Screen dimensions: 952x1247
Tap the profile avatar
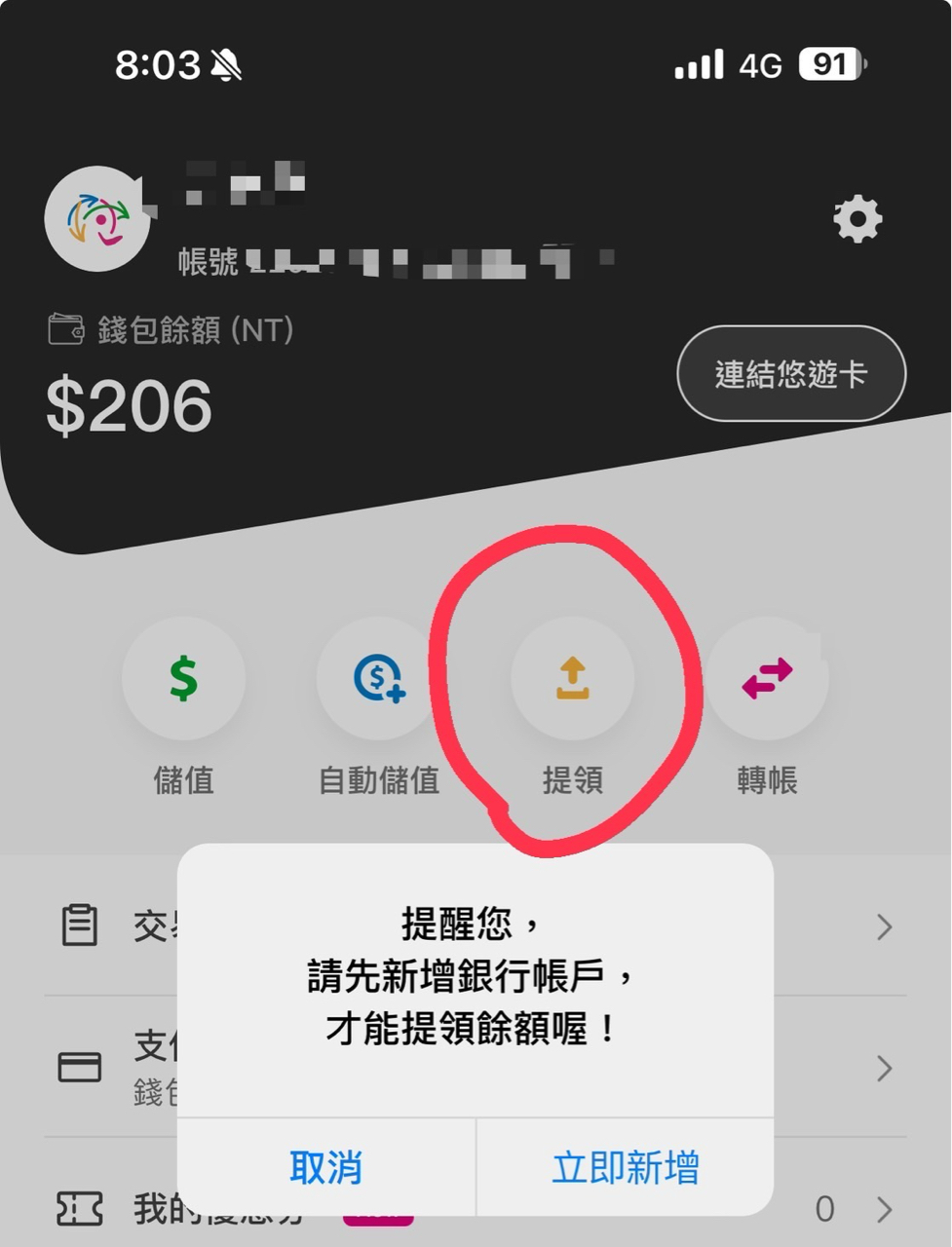97,219
